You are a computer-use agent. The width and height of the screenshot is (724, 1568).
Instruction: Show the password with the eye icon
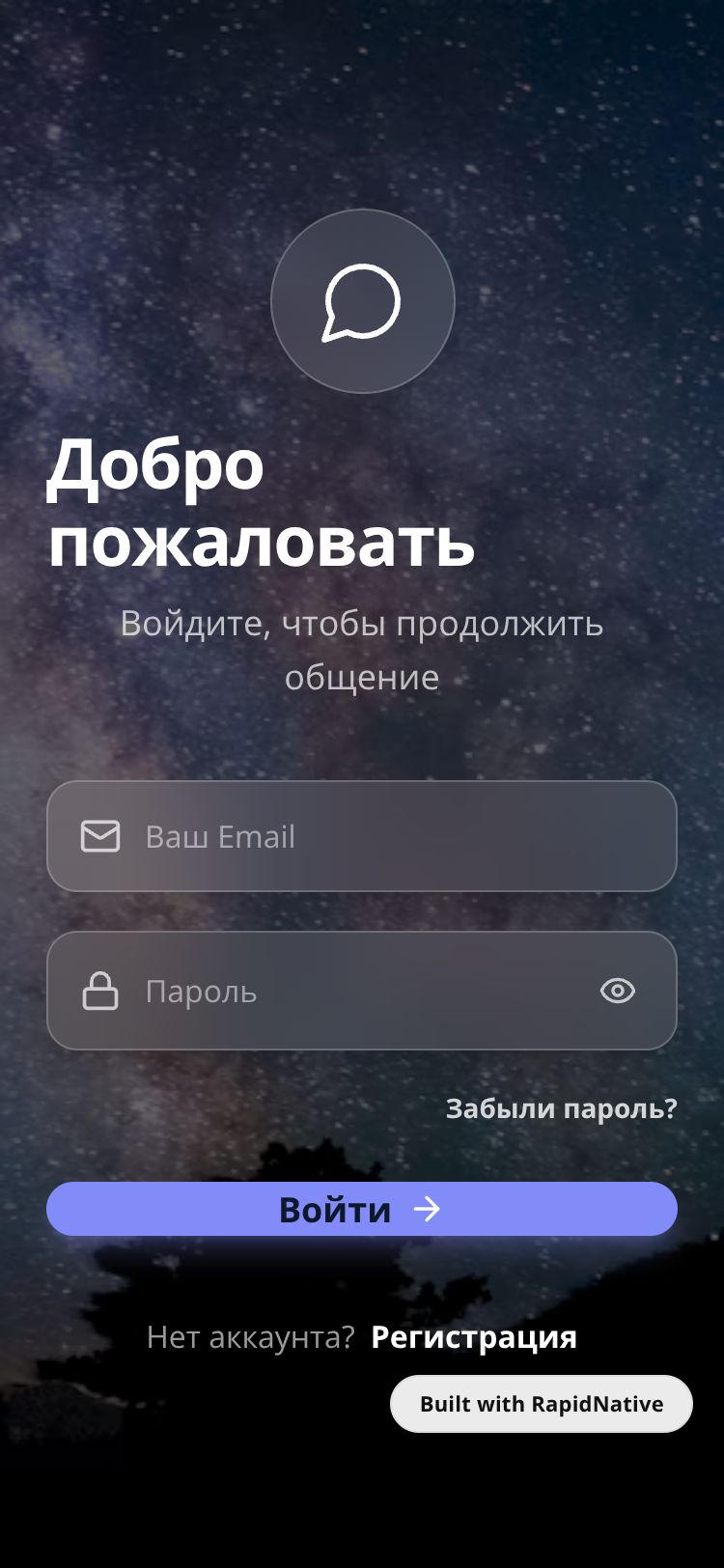click(618, 991)
